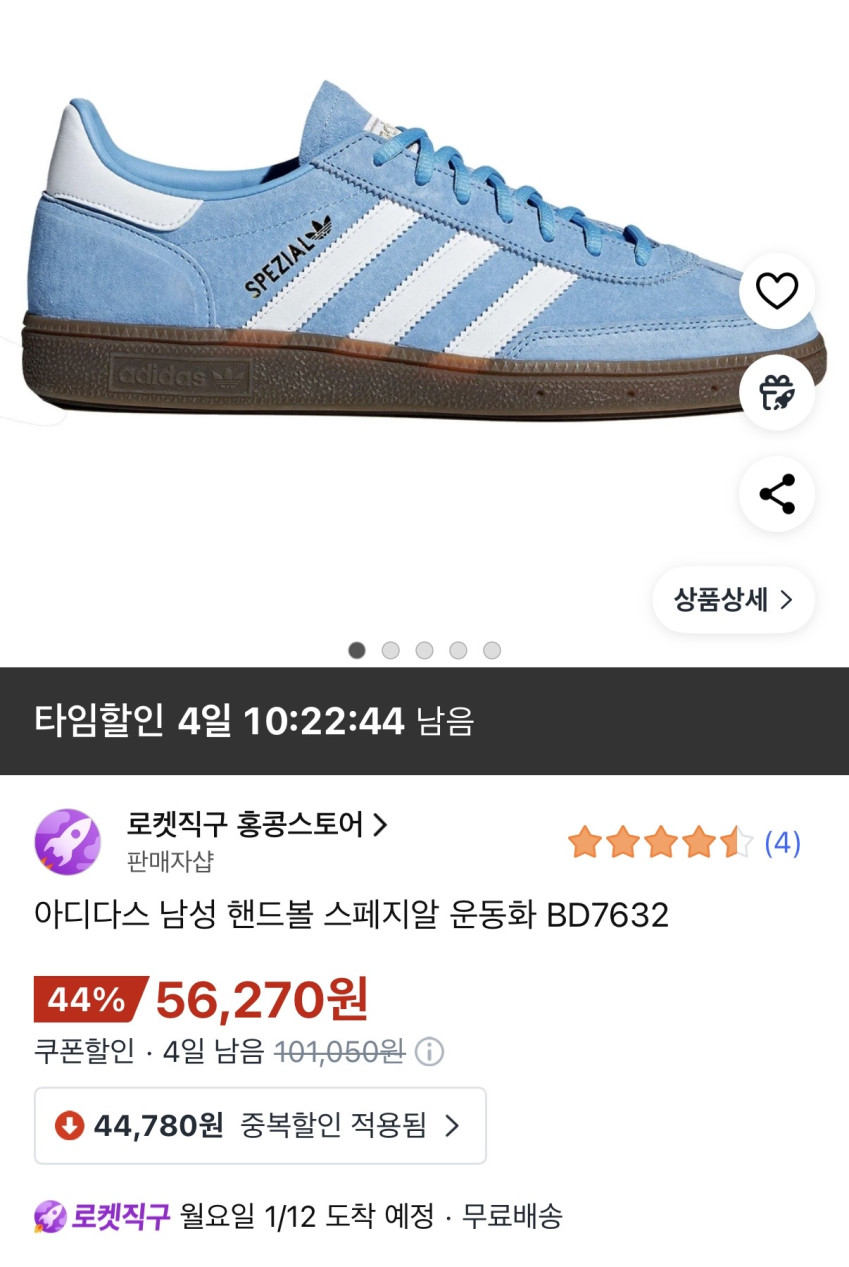The height and width of the screenshot is (1267, 849).
Task: View the 4 customer reviews
Action: point(782,844)
